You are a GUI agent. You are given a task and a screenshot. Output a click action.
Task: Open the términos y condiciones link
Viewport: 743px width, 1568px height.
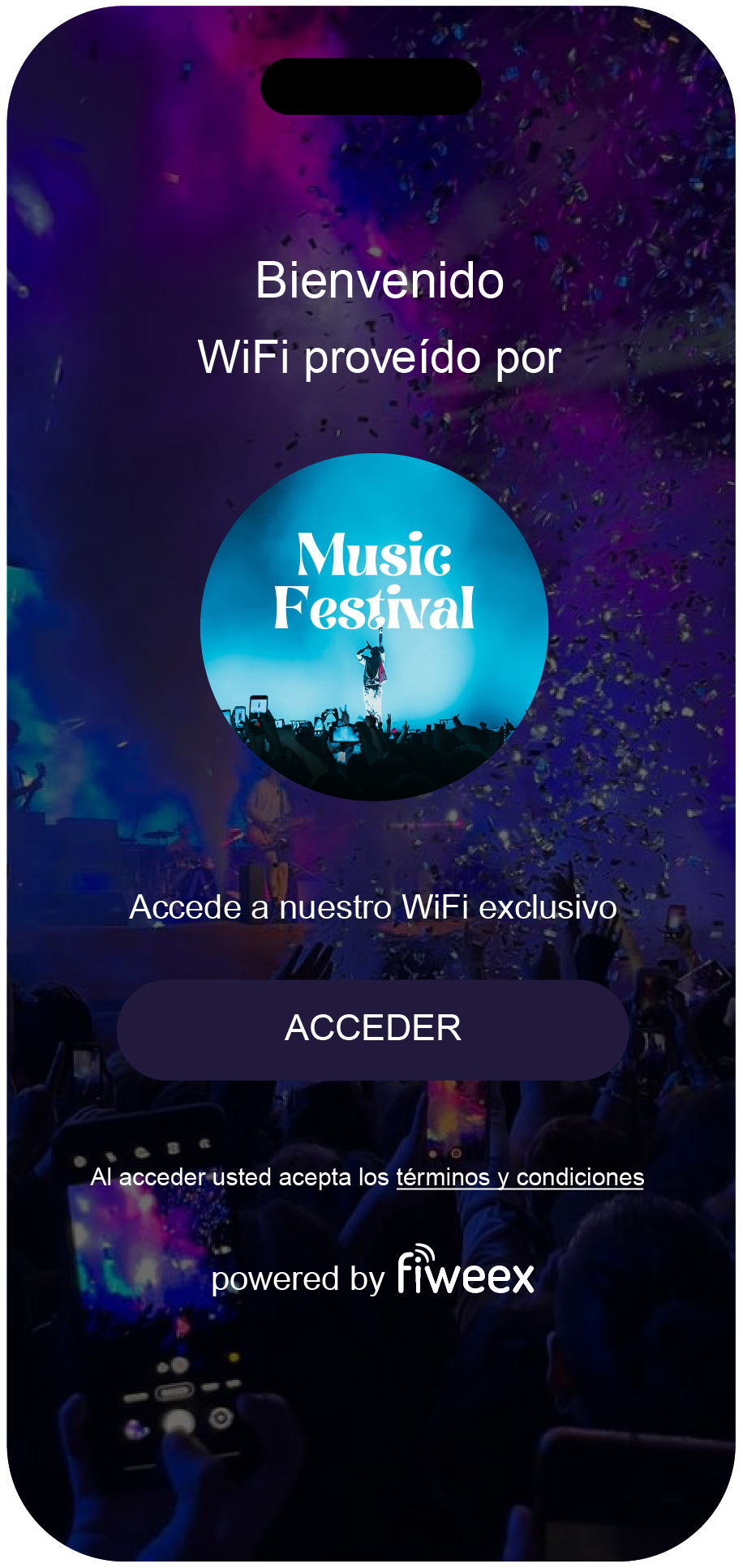click(520, 1177)
